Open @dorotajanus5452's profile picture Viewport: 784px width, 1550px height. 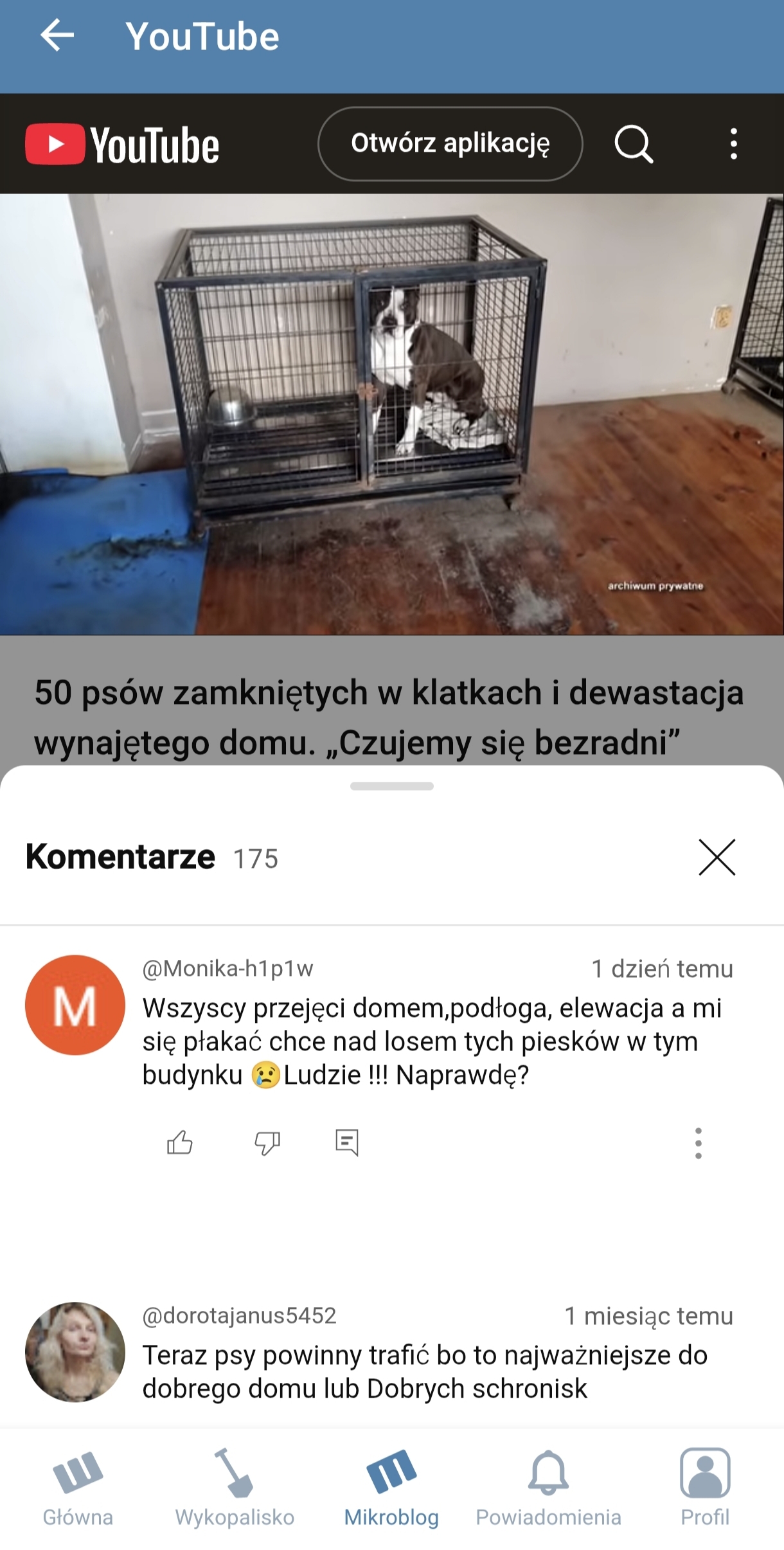tap(75, 1351)
